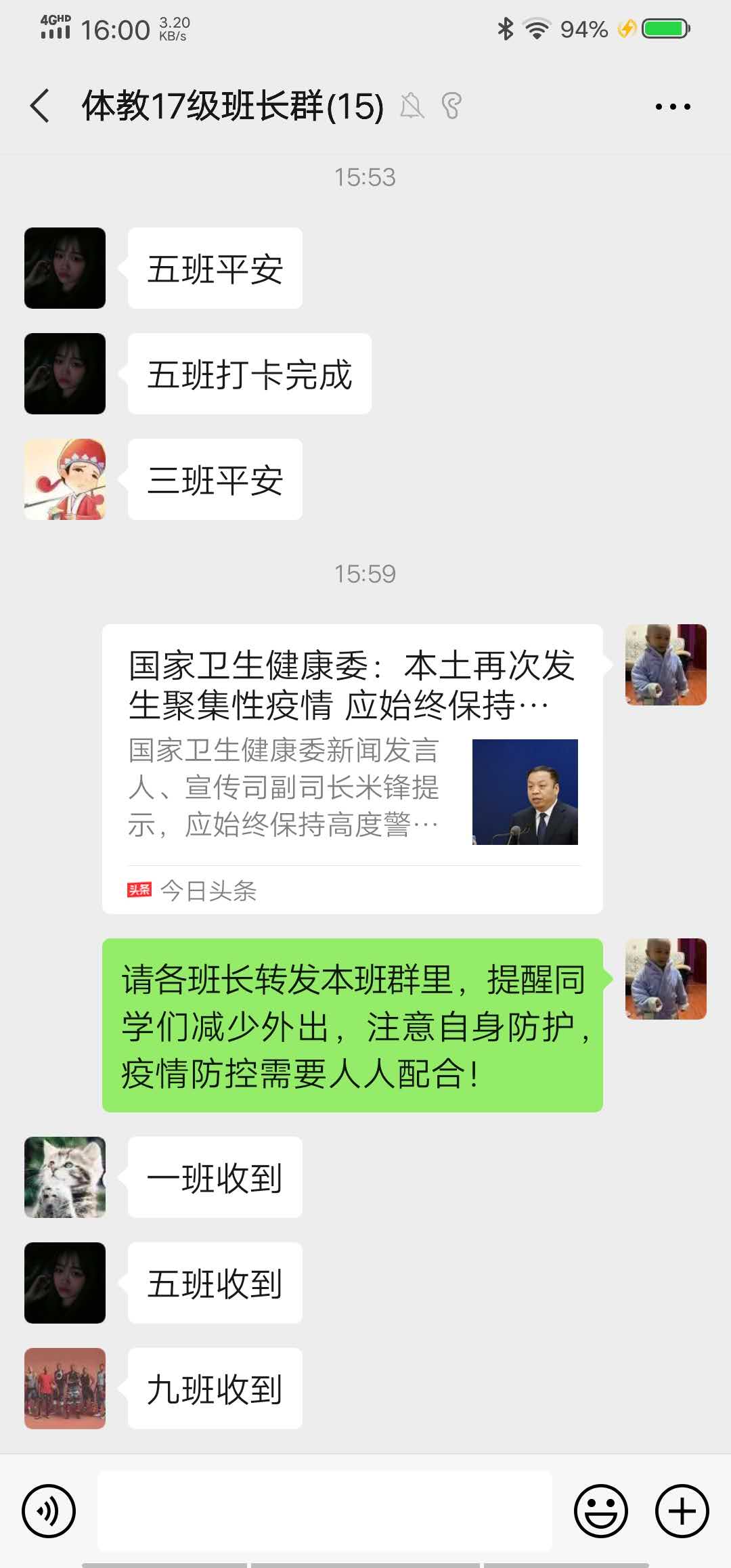View profile of 一班收到 cat avatar
Viewport: 731px width, 1568px height.
(65, 1177)
